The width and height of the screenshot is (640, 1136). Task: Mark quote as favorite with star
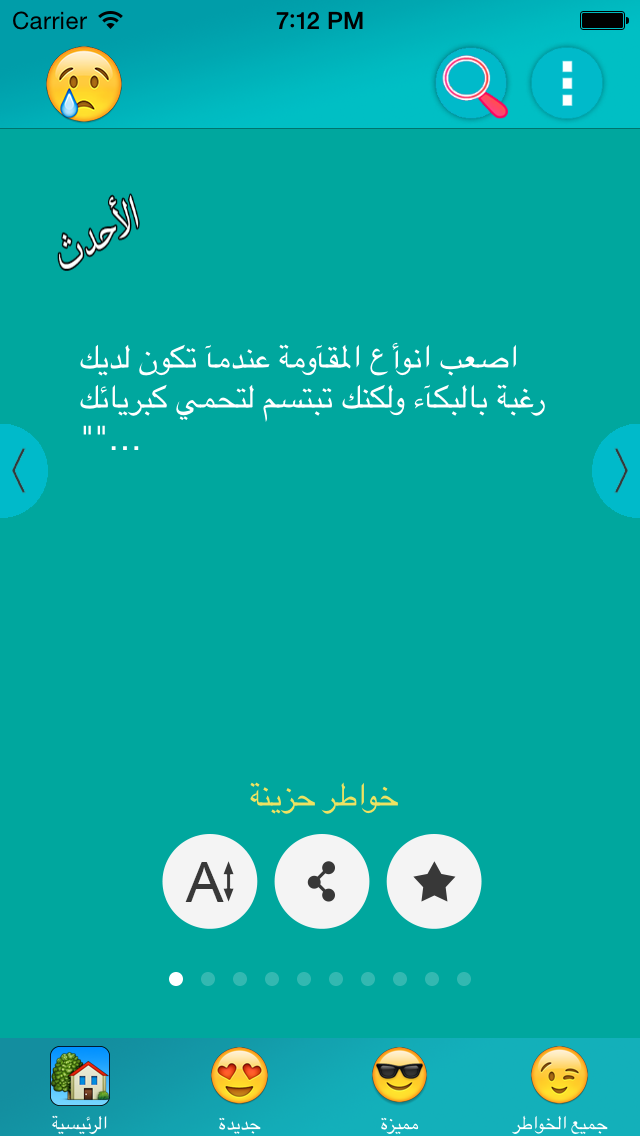pos(433,882)
